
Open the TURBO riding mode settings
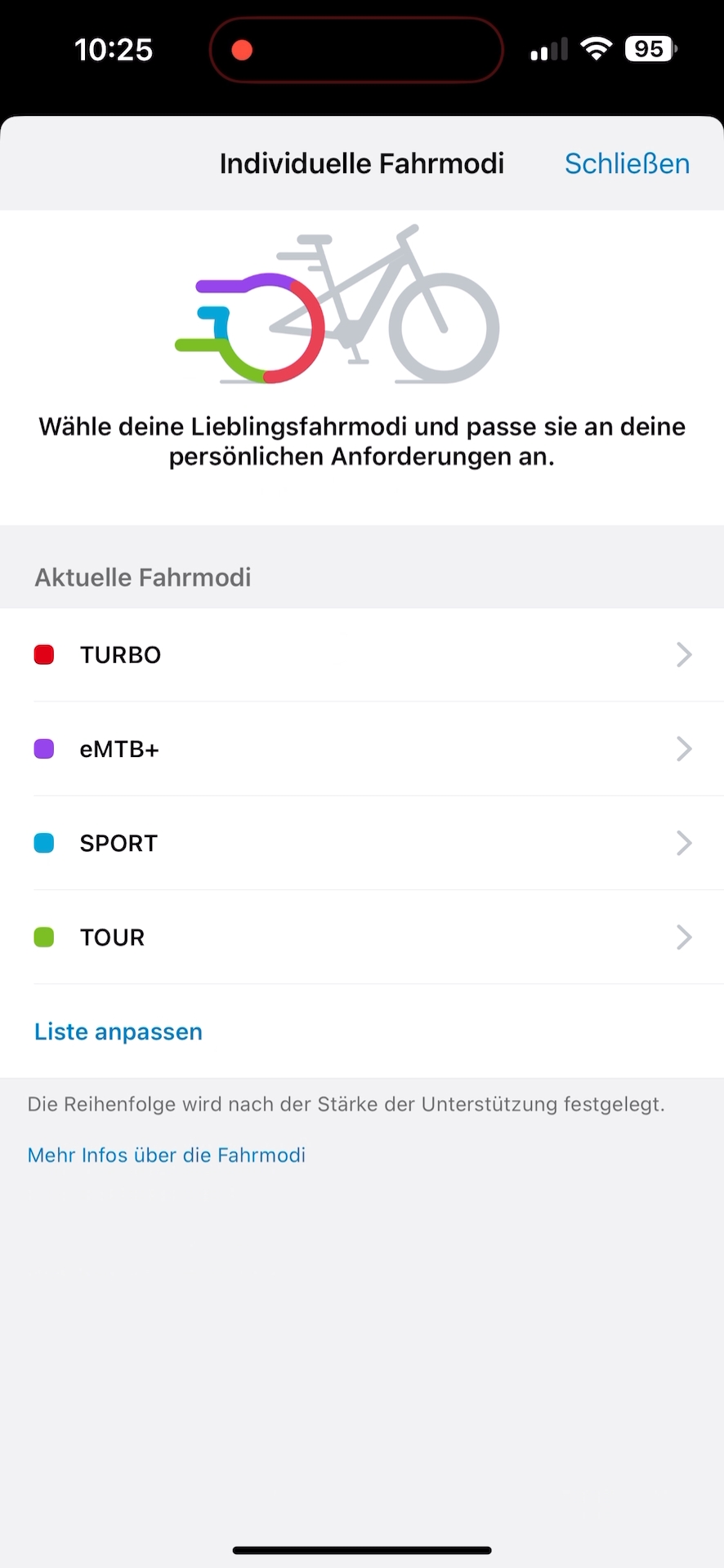pos(362,655)
